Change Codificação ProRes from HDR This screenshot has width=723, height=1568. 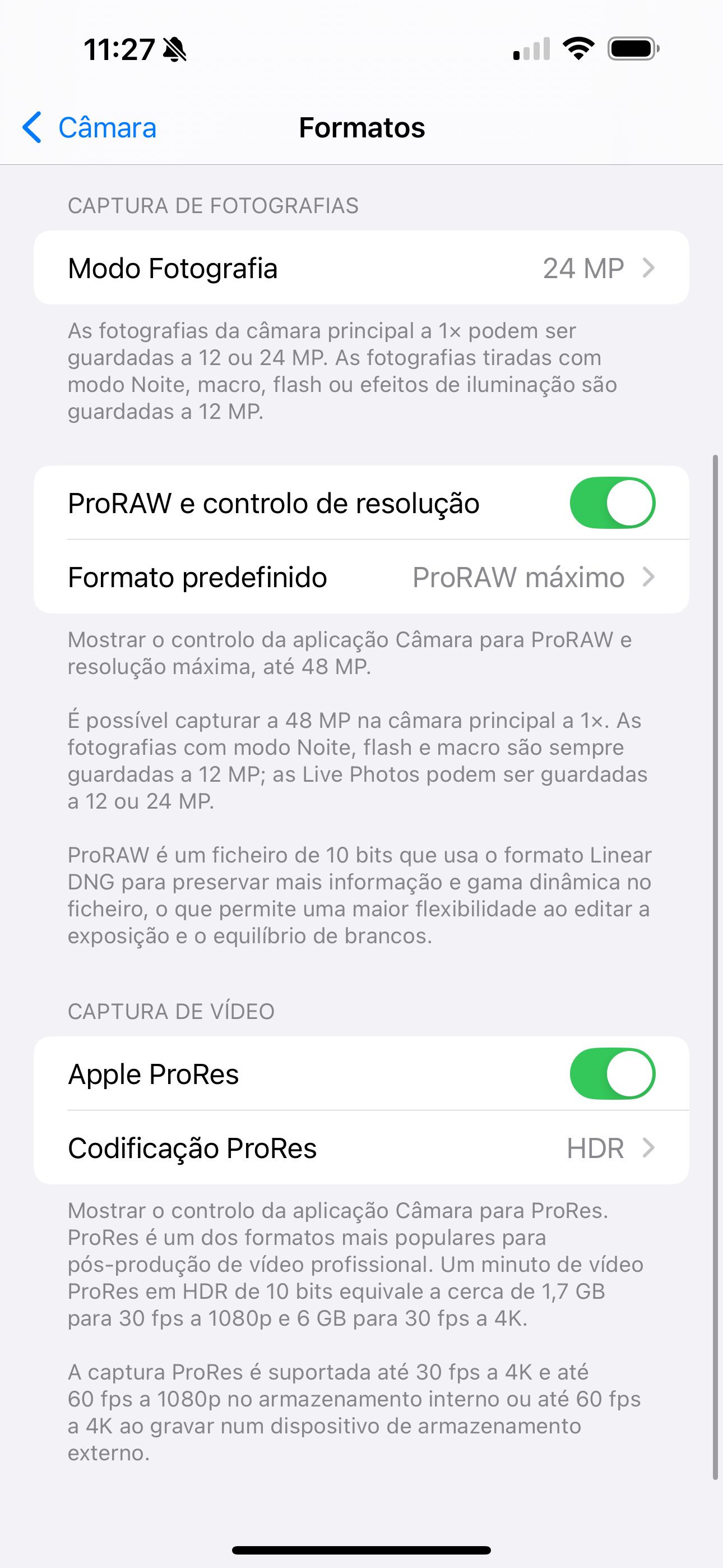(361, 1148)
